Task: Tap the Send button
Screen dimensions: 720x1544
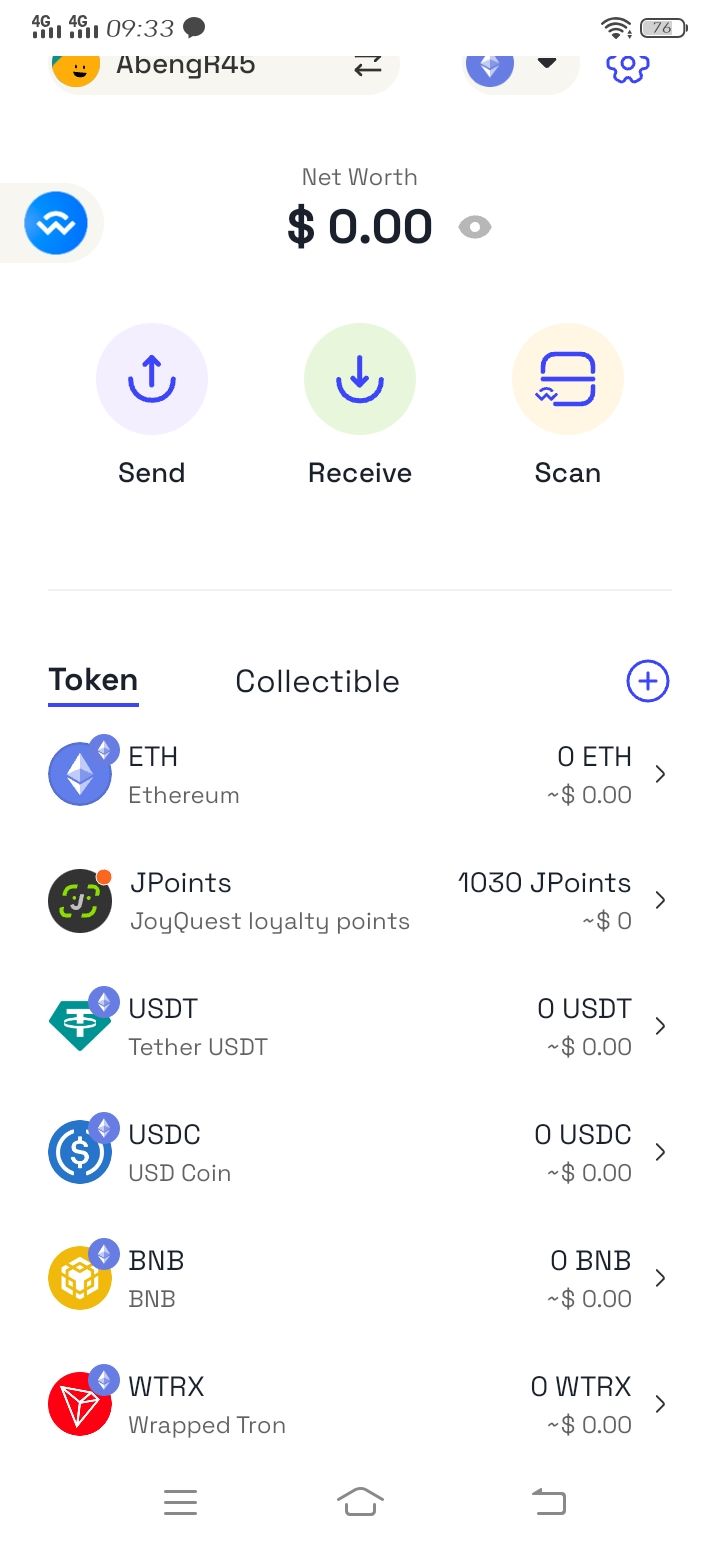Action: pyautogui.click(x=152, y=380)
